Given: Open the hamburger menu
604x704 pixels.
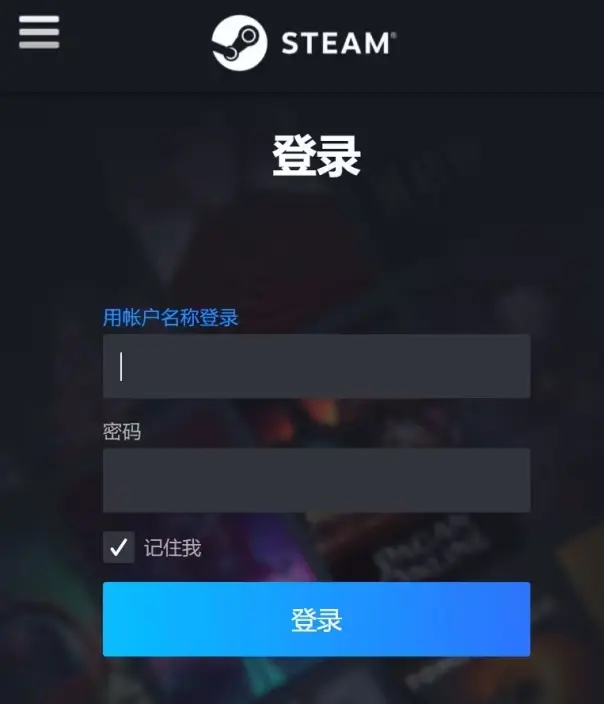Looking at the screenshot, I should pos(38,32).
